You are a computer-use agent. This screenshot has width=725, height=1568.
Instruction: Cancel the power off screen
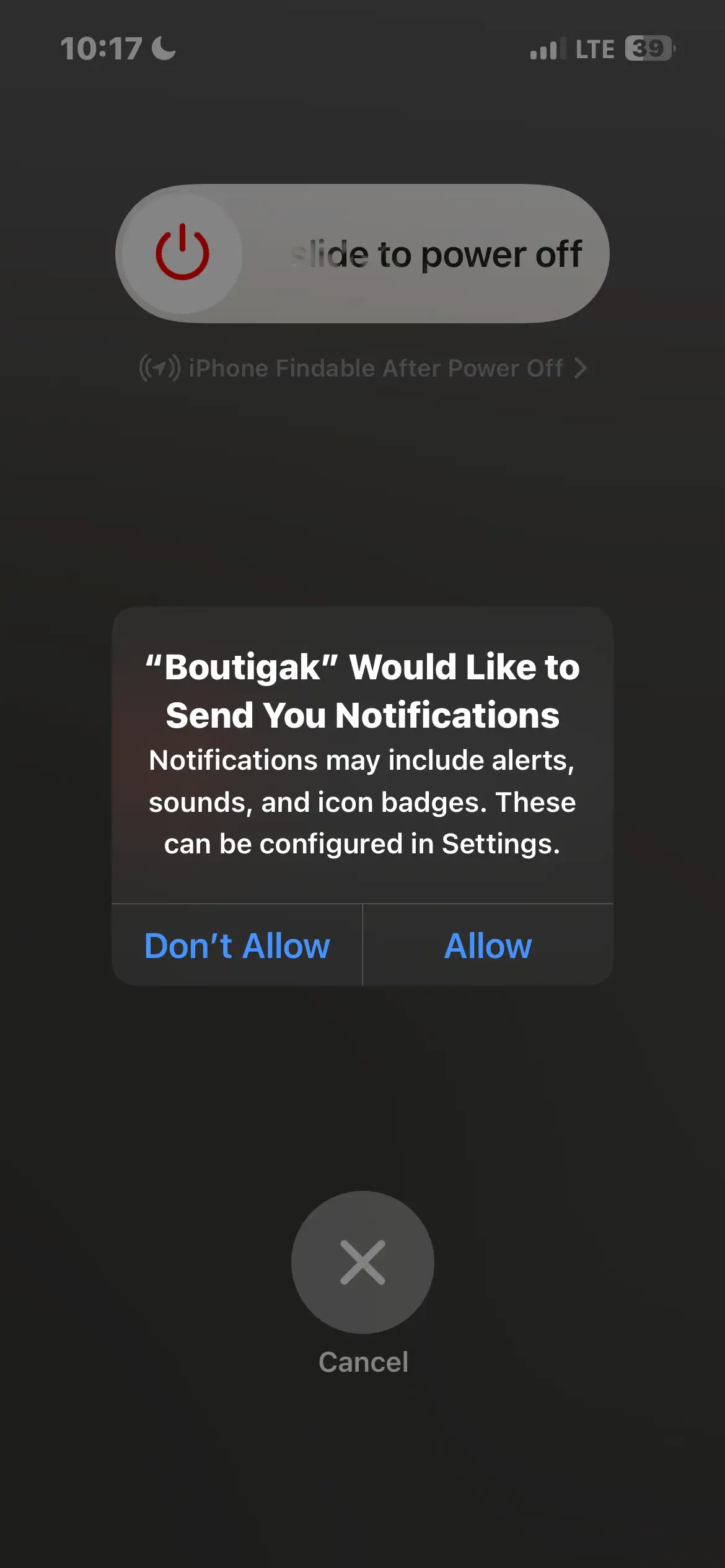tap(362, 1262)
